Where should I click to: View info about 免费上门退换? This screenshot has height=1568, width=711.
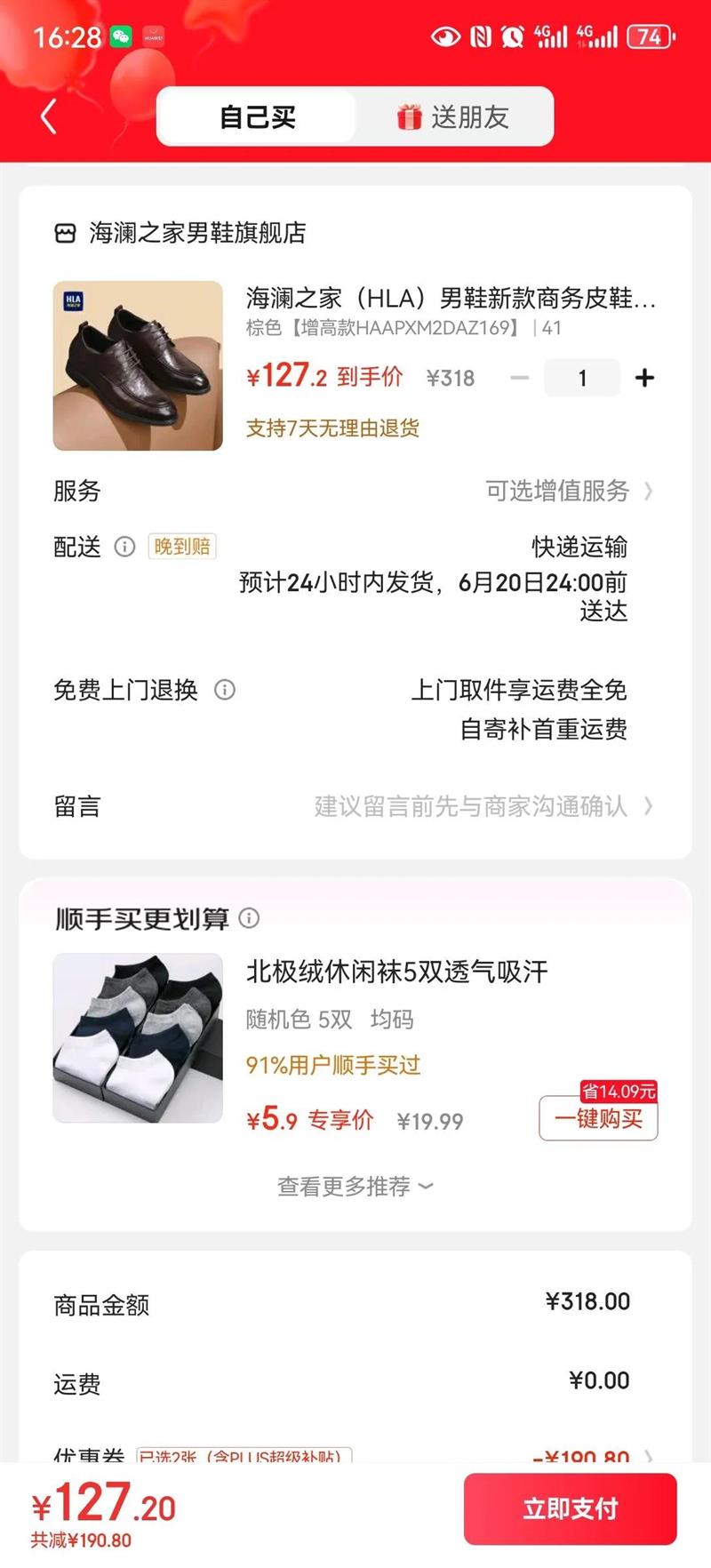pyautogui.click(x=225, y=690)
